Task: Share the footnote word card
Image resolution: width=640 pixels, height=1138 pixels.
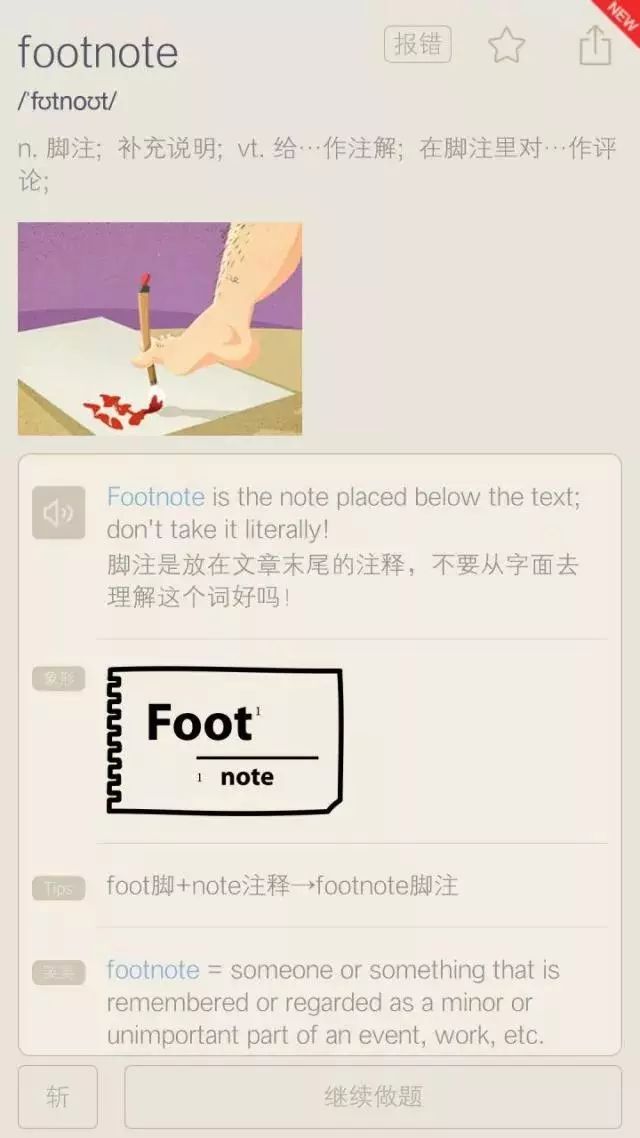Action: pyautogui.click(x=595, y=45)
